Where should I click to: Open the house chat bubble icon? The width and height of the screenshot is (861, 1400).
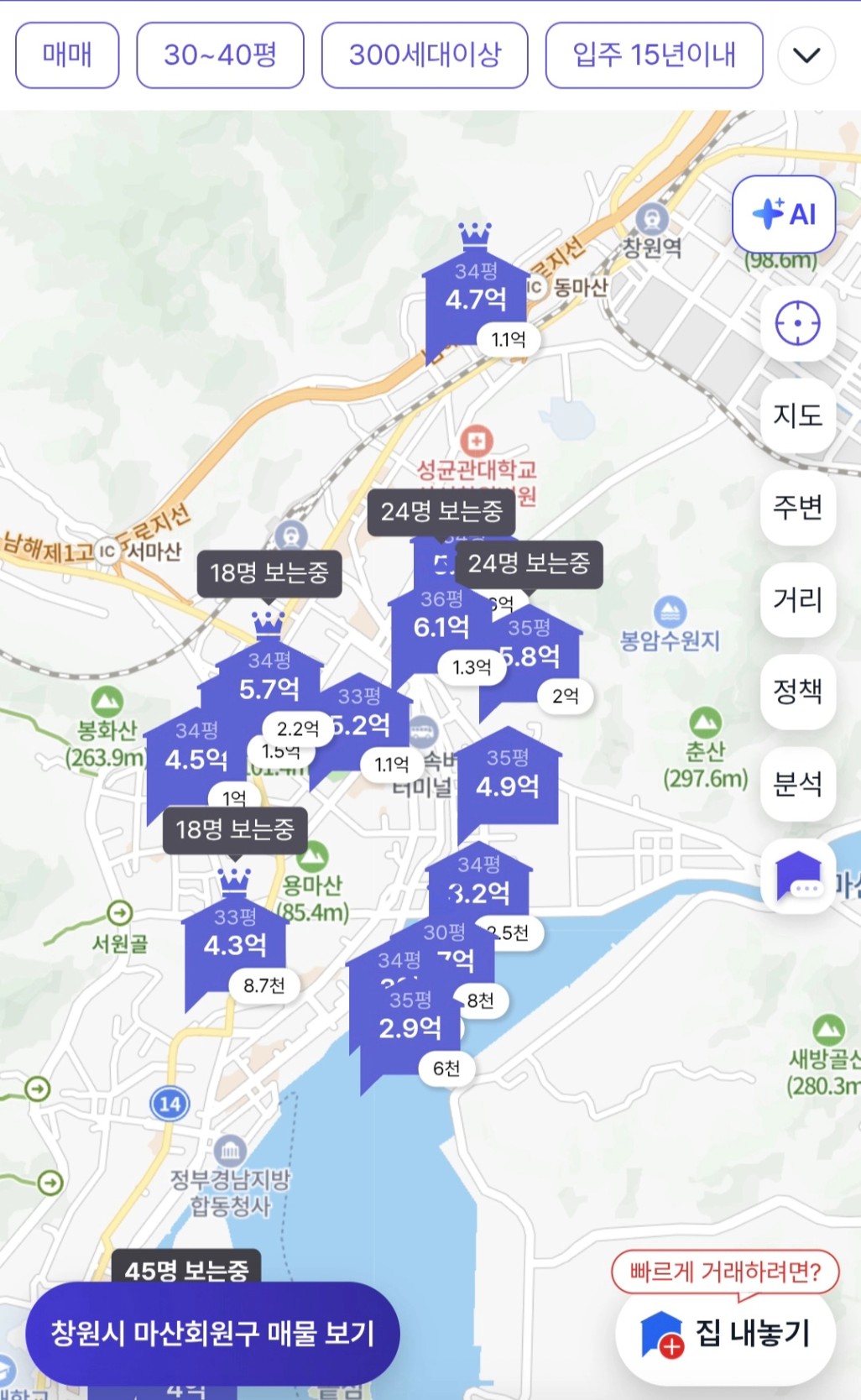point(798,877)
